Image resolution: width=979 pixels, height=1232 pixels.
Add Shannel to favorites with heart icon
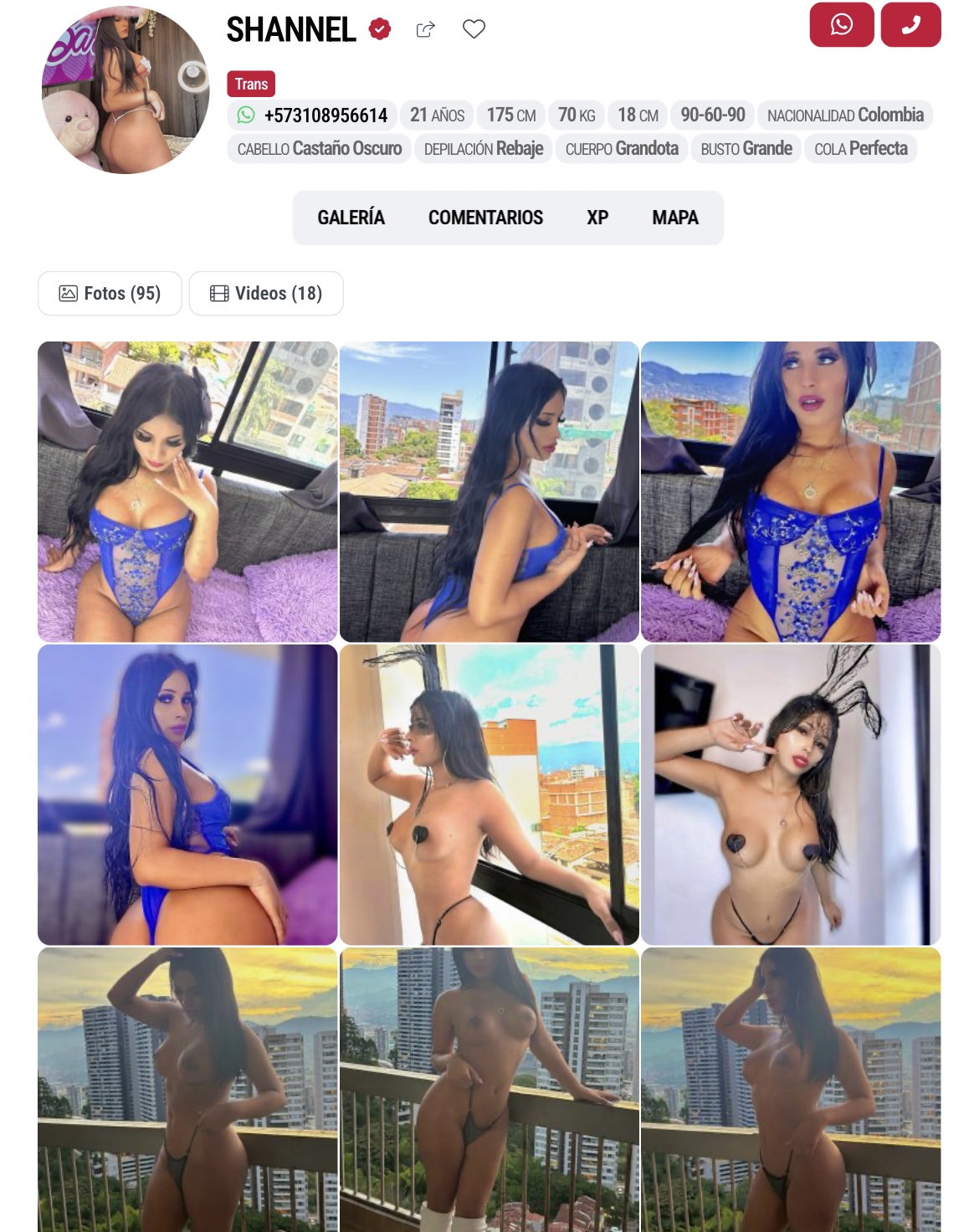474,29
